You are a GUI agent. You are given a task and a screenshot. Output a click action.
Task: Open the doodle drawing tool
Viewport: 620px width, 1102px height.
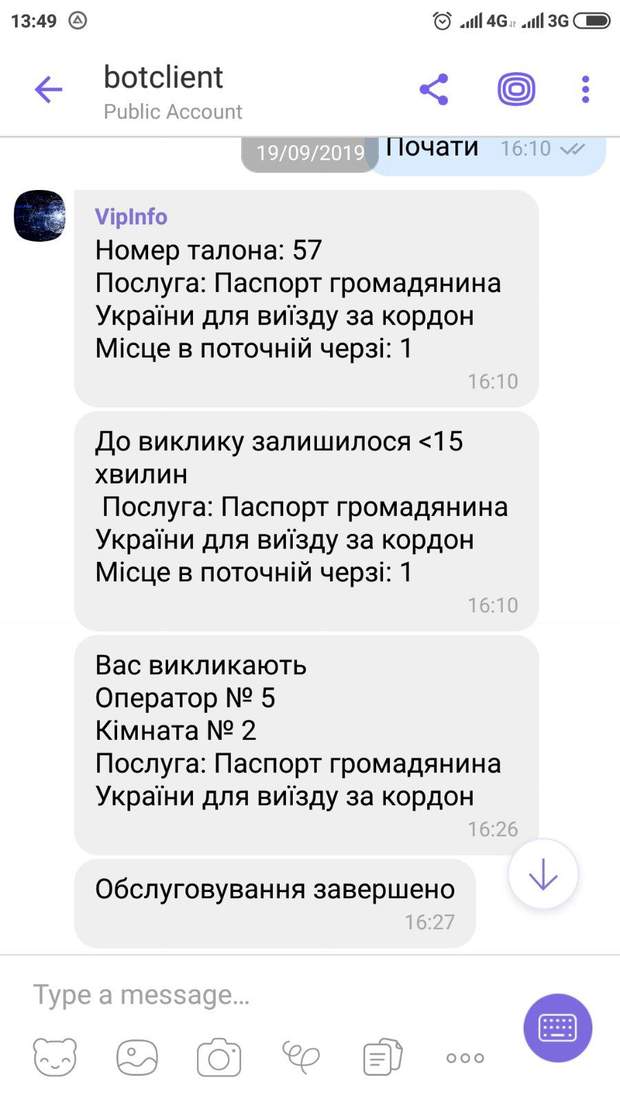(x=301, y=1056)
